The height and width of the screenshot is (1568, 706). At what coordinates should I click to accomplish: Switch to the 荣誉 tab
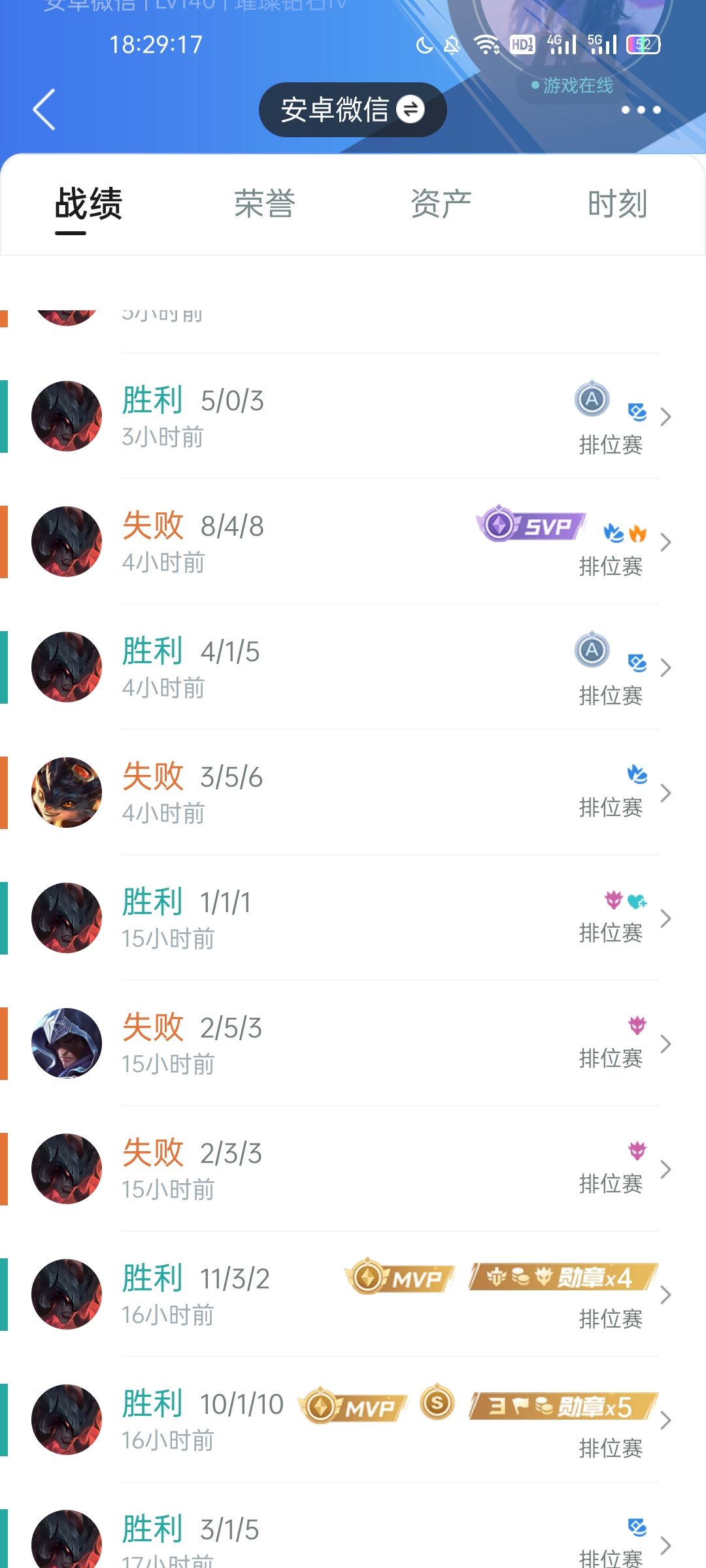pyautogui.click(x=265, y=204)
